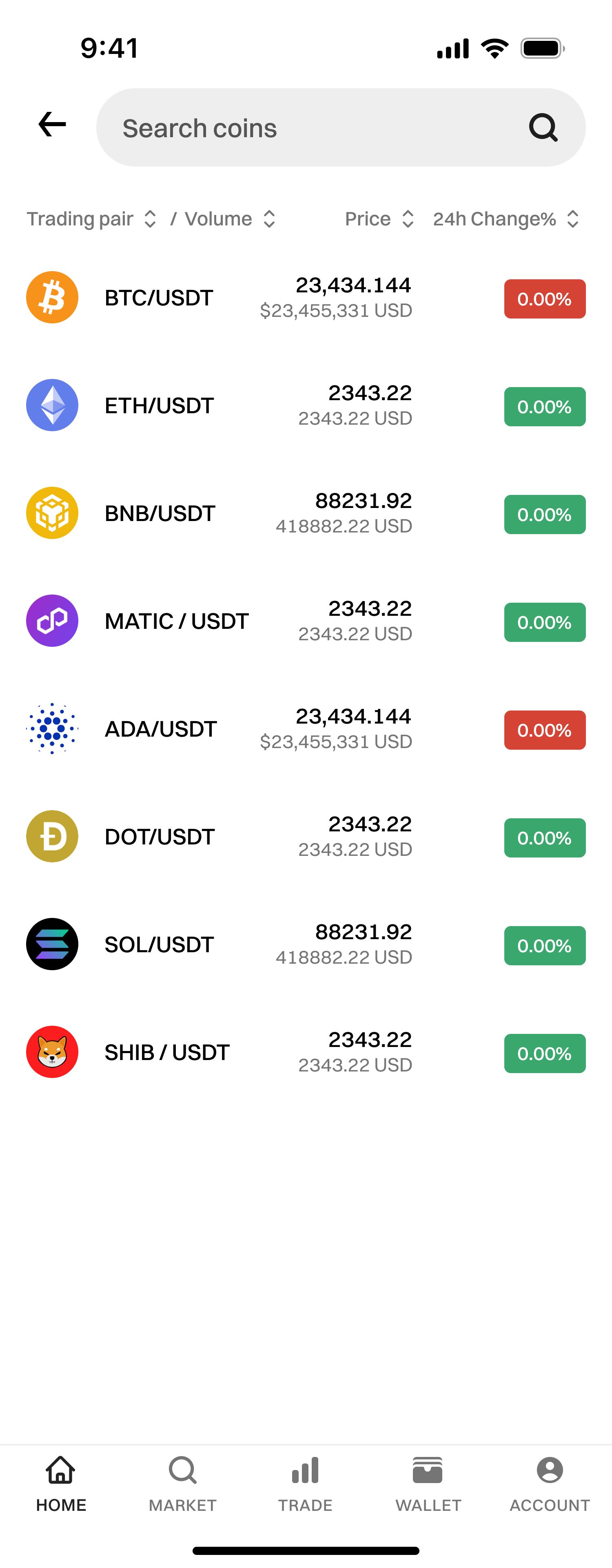
Task: Select the MATIC / USDT row
Action: click(x=176, y=621)
